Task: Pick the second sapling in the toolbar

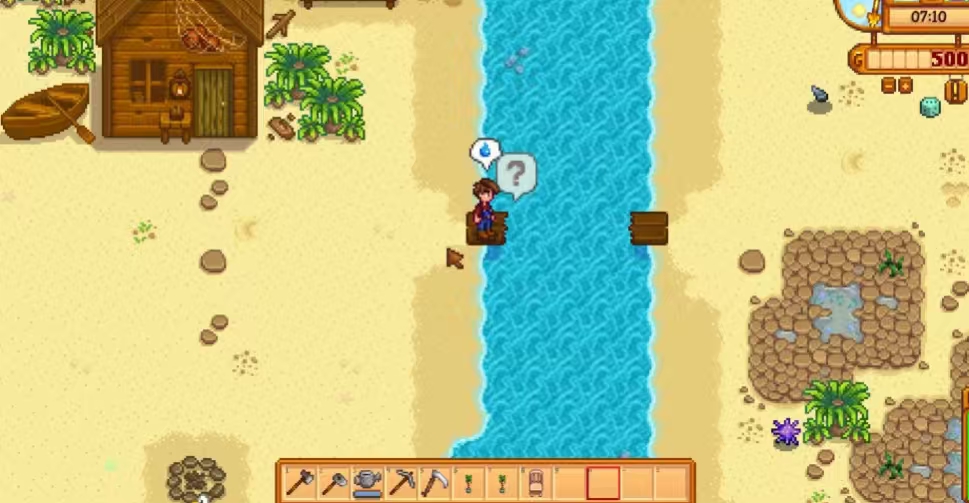Action: [502, 483]
